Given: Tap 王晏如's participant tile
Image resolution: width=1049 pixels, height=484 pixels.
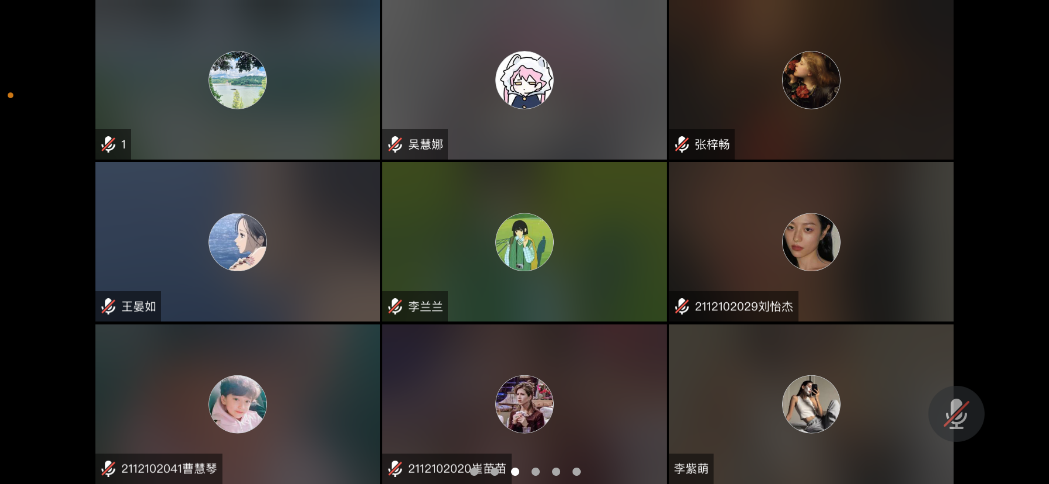Looking at the screenshot, I should coord(237,241).
